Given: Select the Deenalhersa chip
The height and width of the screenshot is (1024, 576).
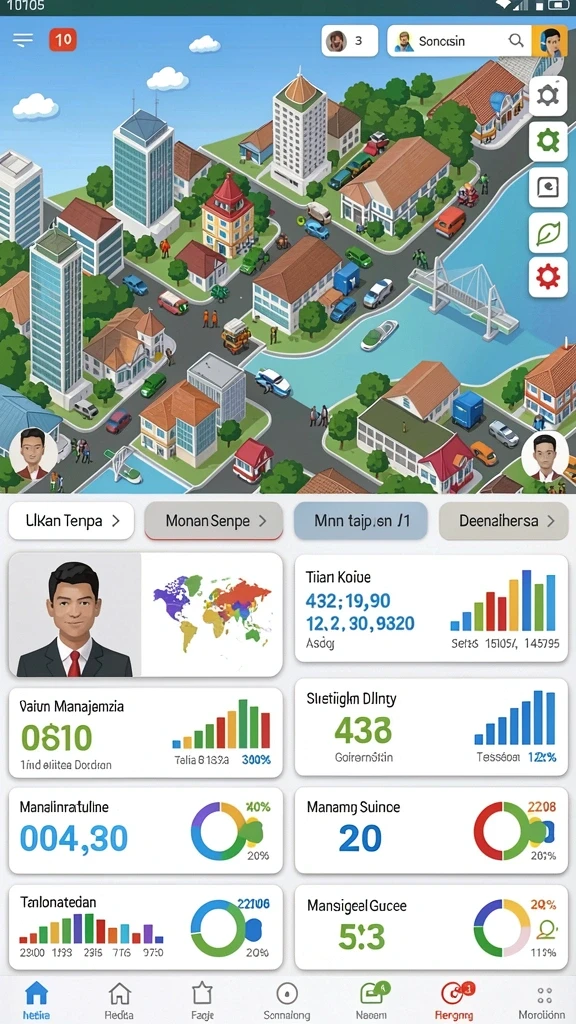Looking at the screenshot, I should tap(504, 520).
